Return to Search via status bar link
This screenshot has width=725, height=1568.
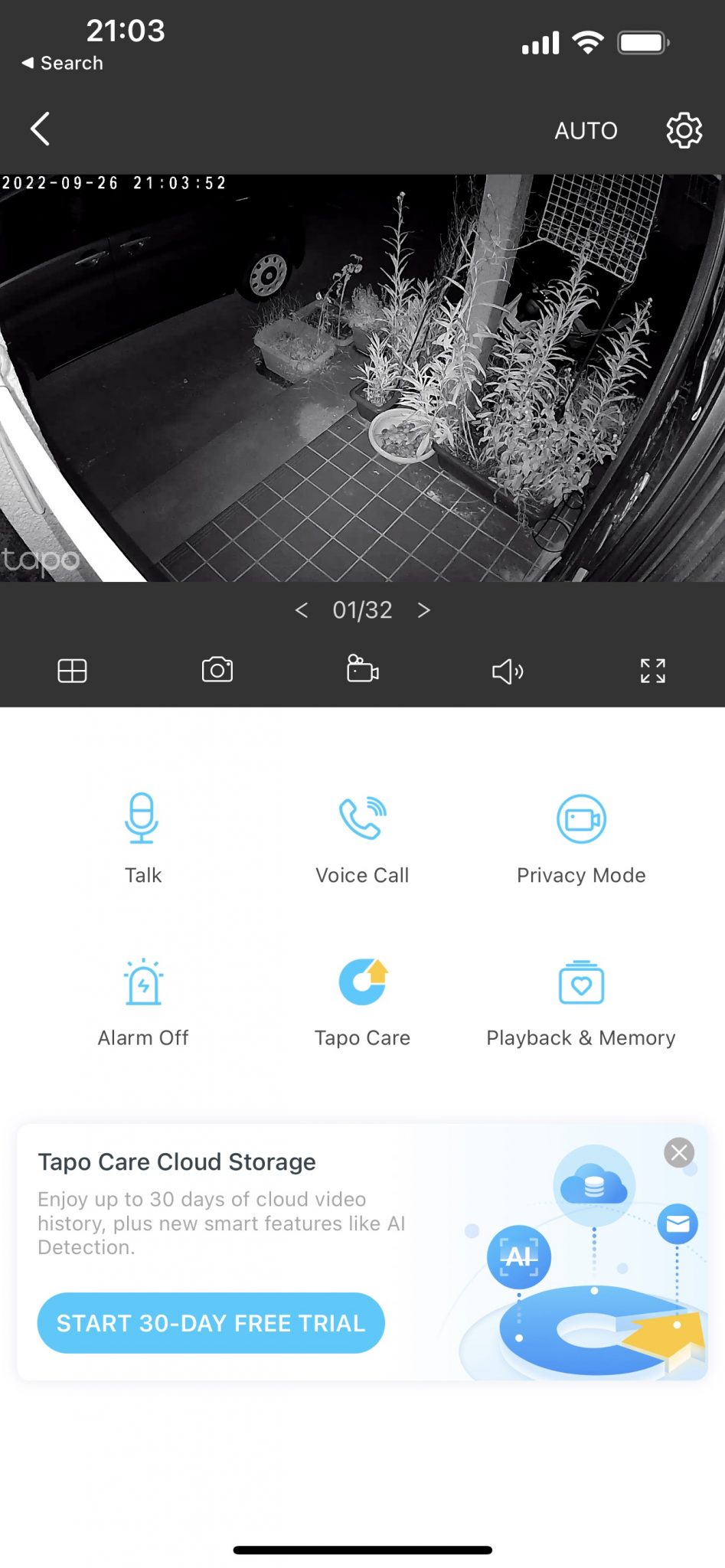(x=63, y=63)
